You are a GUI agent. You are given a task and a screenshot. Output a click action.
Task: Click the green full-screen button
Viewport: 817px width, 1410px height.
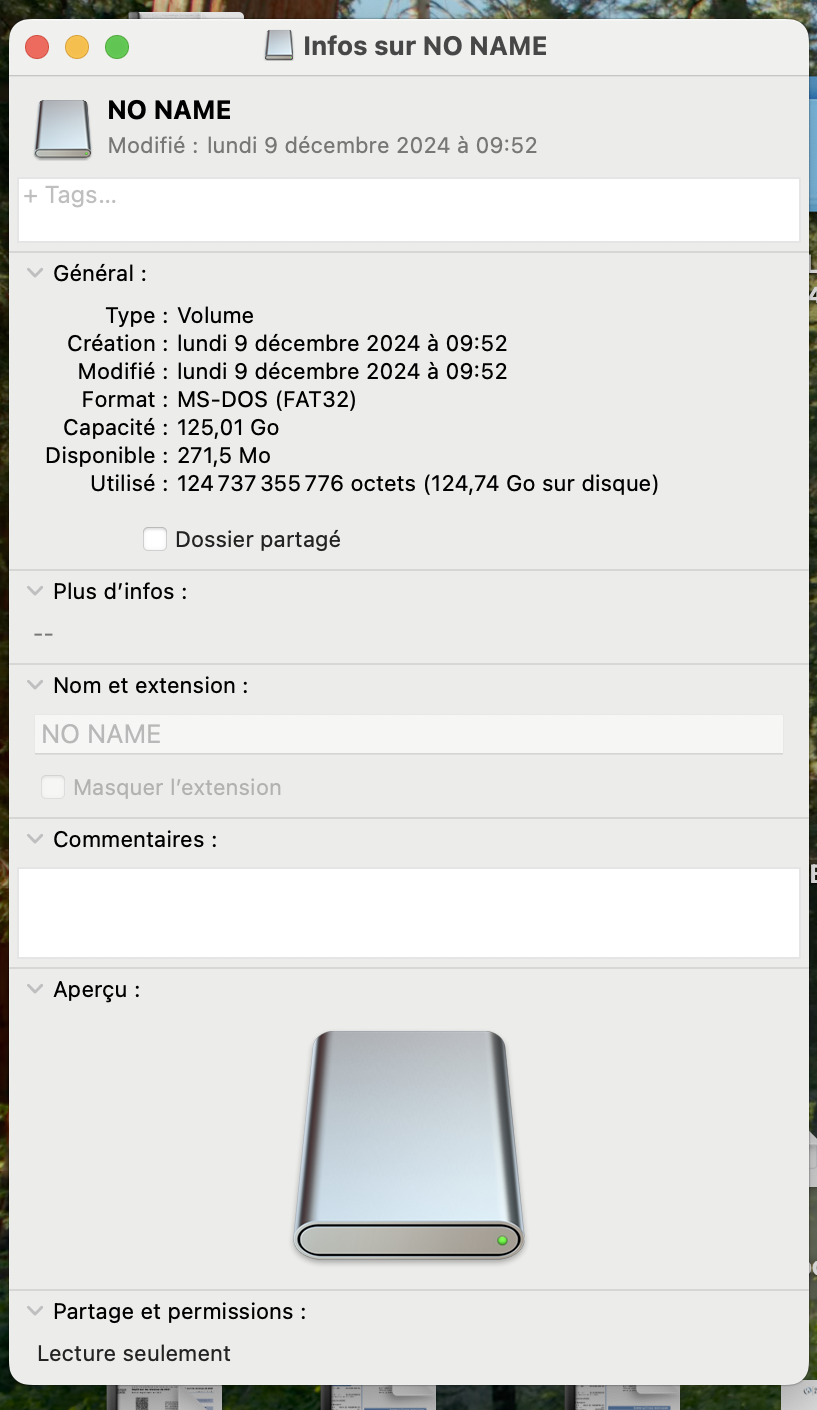point(117,47)
